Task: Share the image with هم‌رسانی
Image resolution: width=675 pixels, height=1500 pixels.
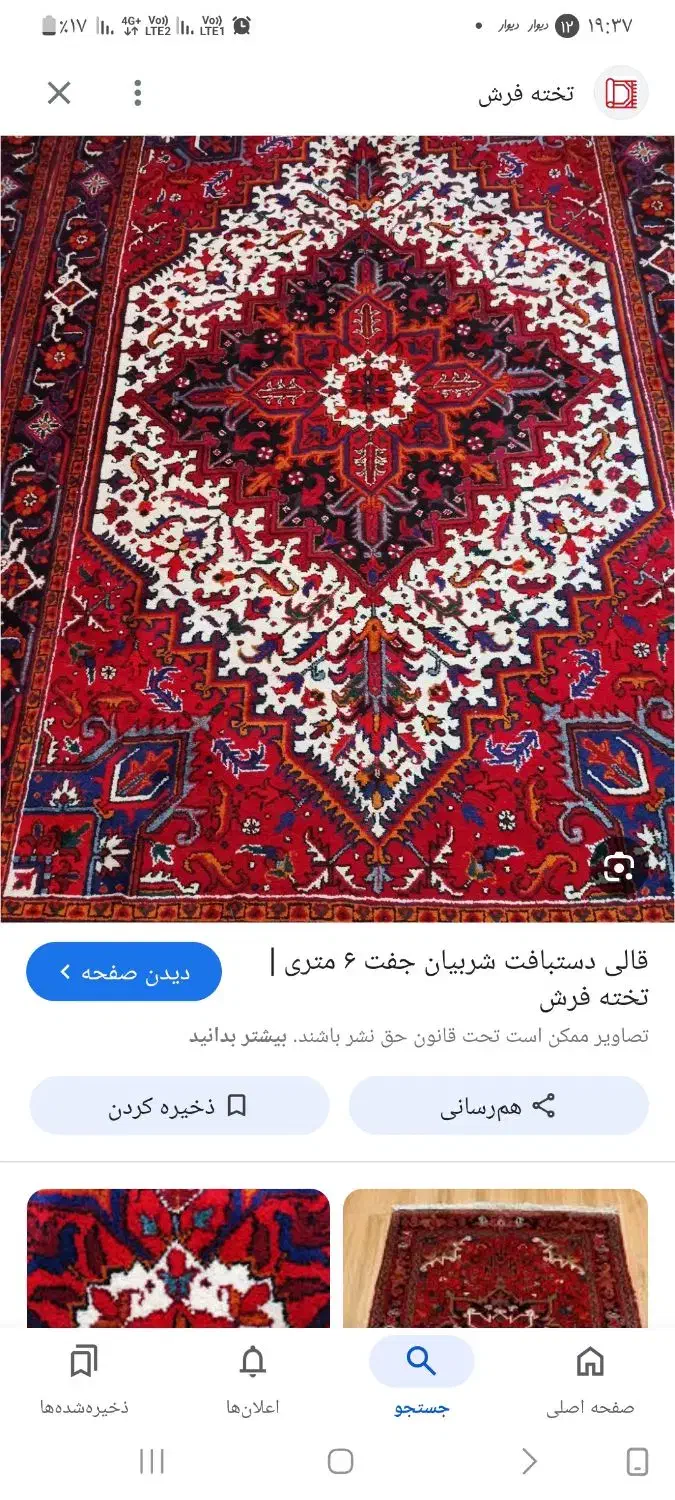Action: click(x=498, y=1106)
